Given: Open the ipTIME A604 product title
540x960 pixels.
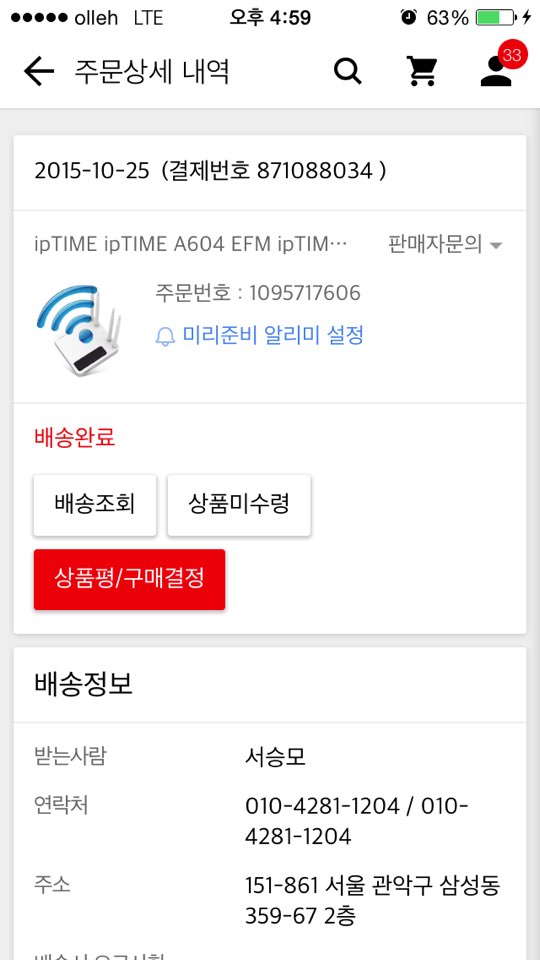Looking at the screenshot, I should click(191, 244).
